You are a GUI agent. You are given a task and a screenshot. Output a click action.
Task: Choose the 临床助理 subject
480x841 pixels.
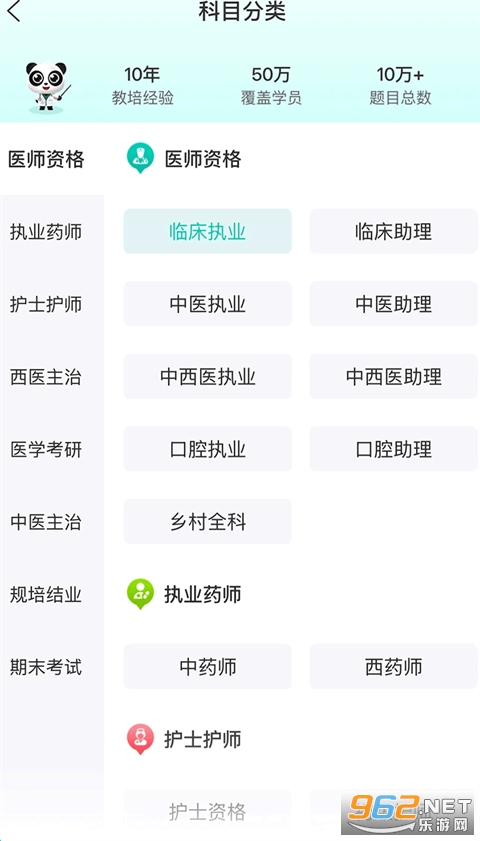coord(393,231)
